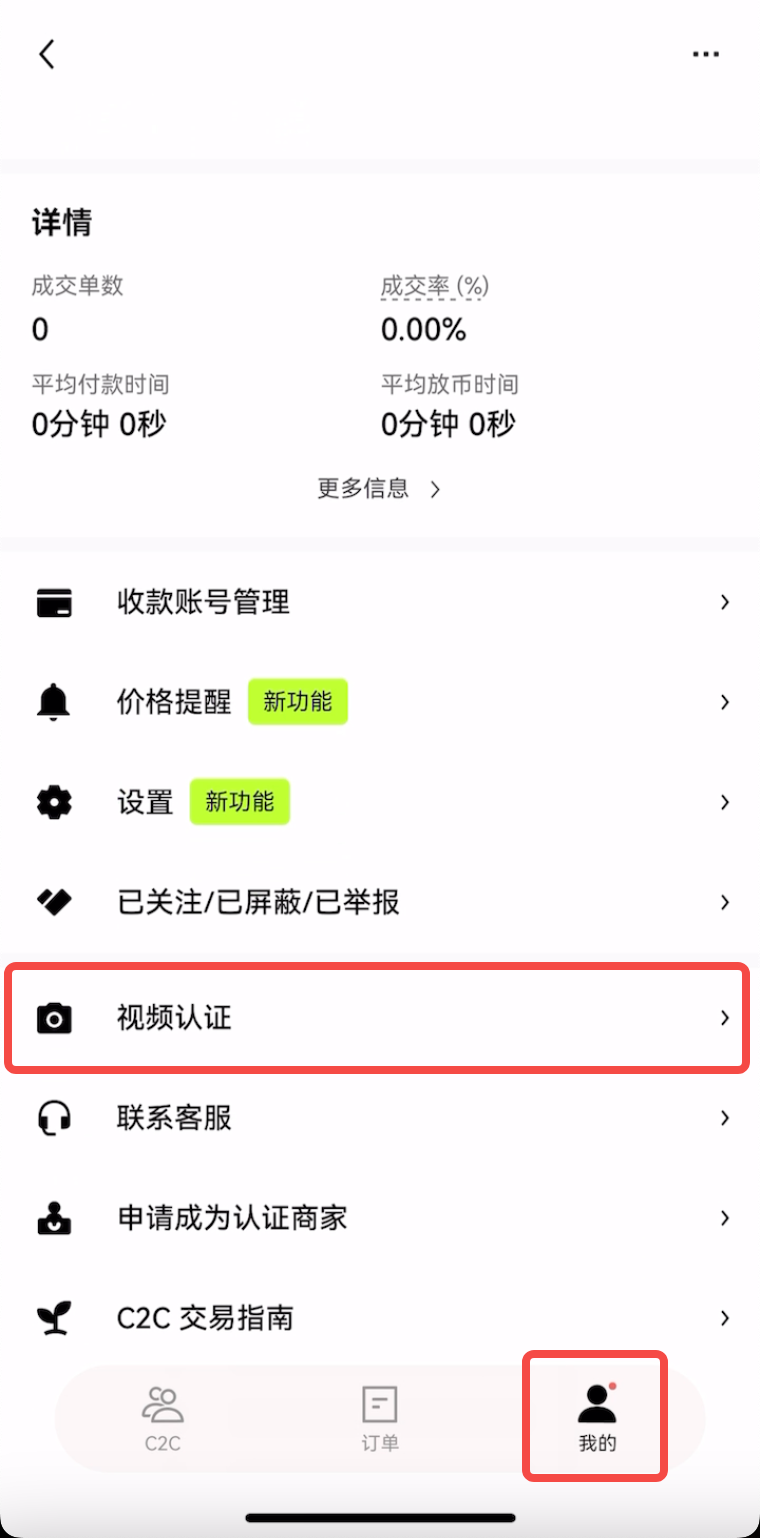Switch to the C2C tab
This screenshot has width=760, height=1538.
(x=162, y=1418)
